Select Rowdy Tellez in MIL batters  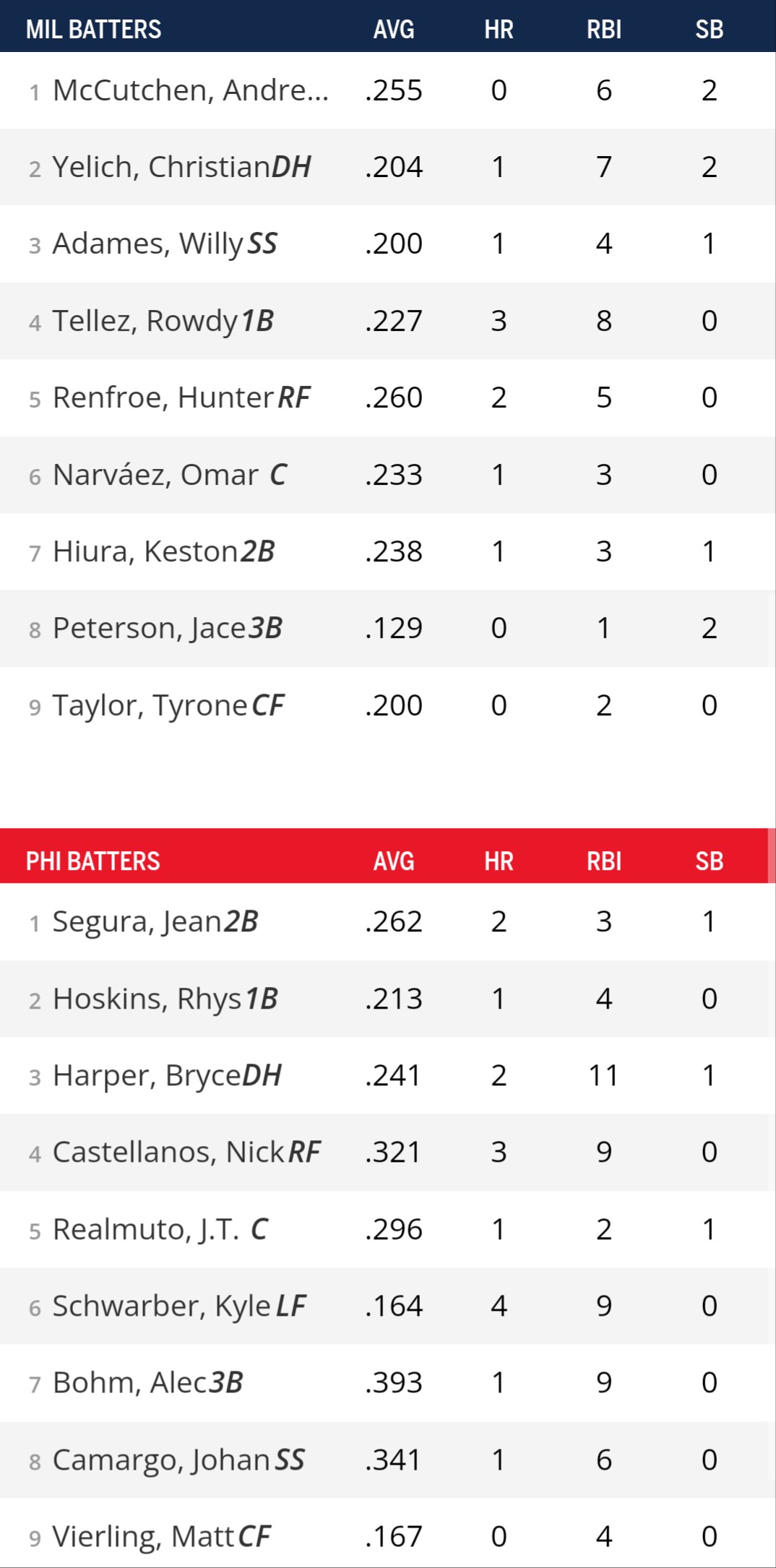(163, 321)
